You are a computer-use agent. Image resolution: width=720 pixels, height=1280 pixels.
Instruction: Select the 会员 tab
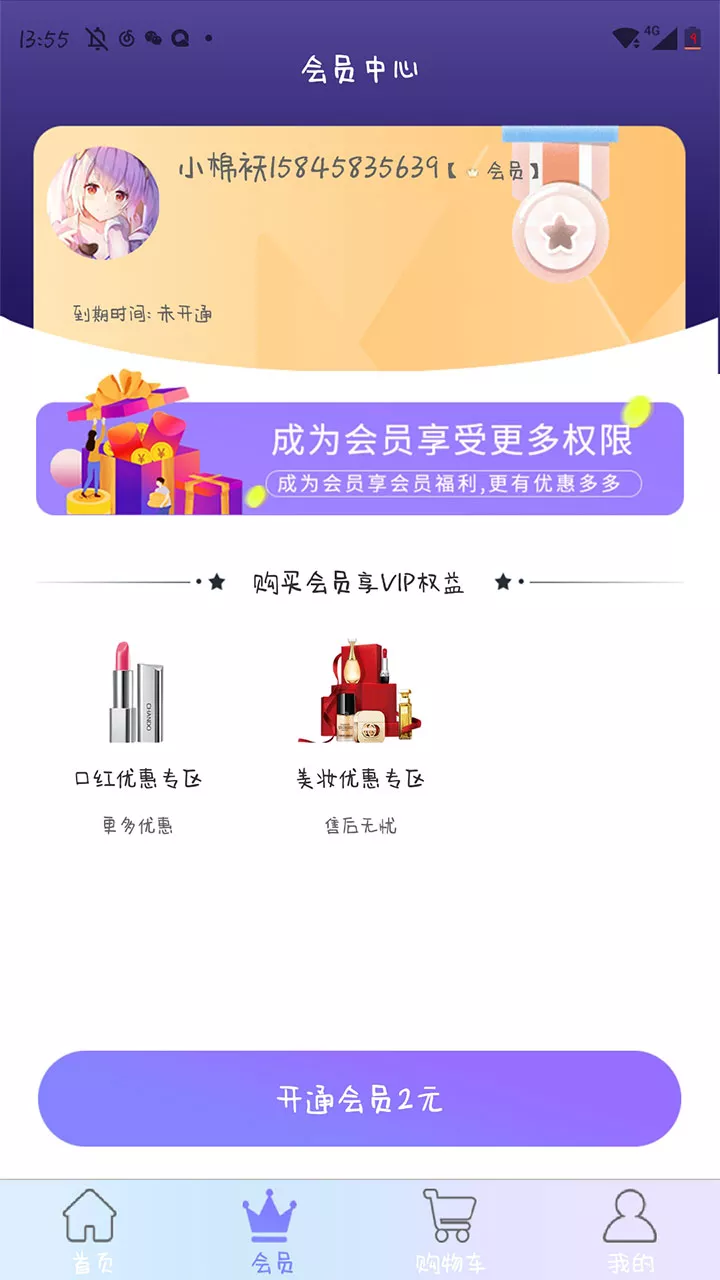point(270,1231)
